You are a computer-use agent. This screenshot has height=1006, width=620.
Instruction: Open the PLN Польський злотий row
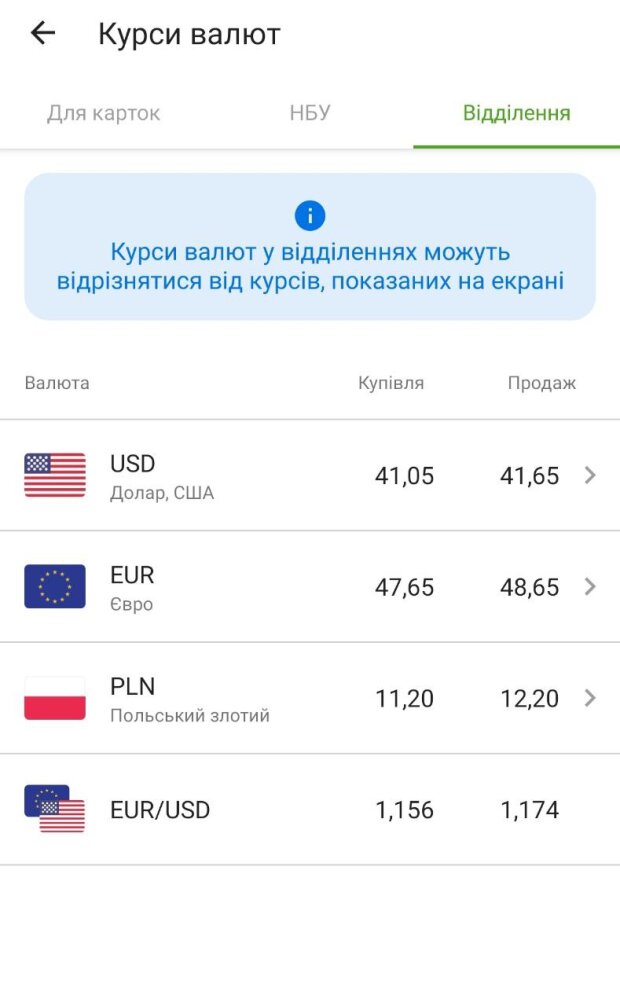(x=310, y=698)
